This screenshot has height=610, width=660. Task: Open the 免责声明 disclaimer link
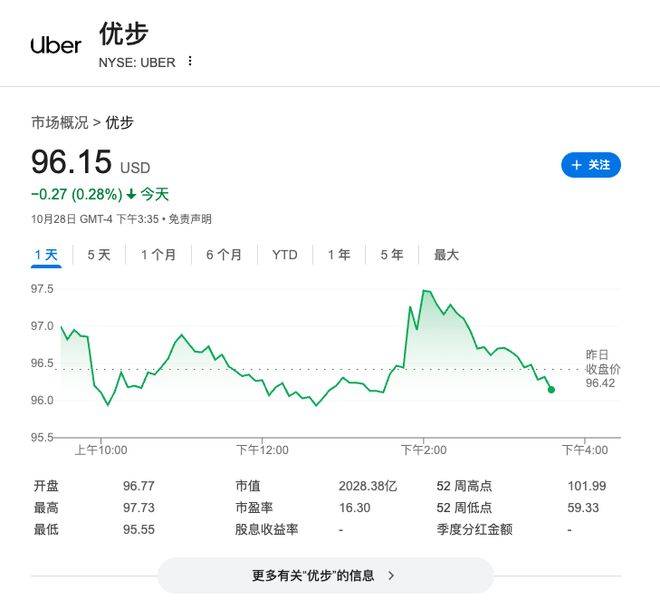pos(189,219)
